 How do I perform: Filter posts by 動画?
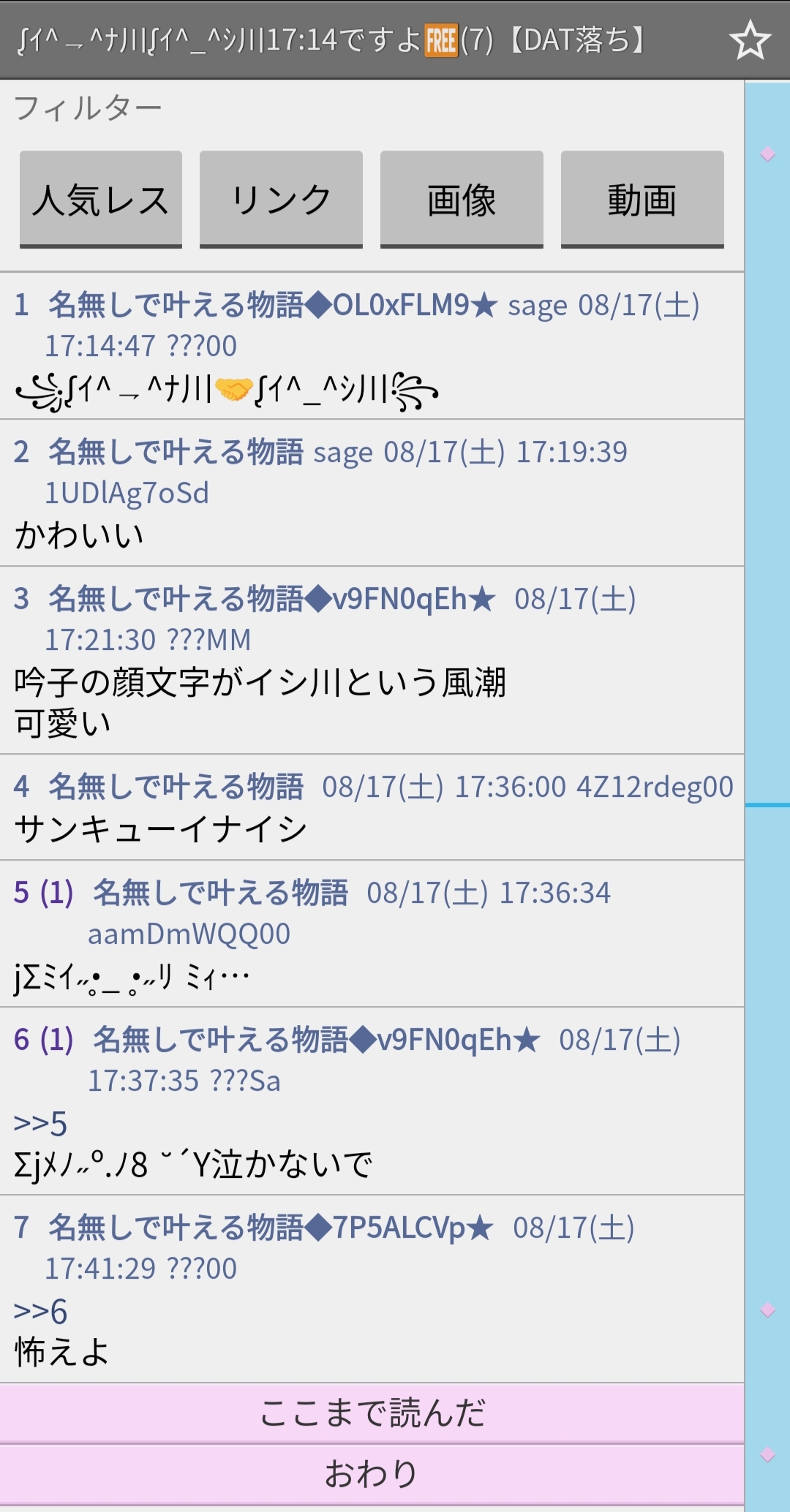(642, 199)
